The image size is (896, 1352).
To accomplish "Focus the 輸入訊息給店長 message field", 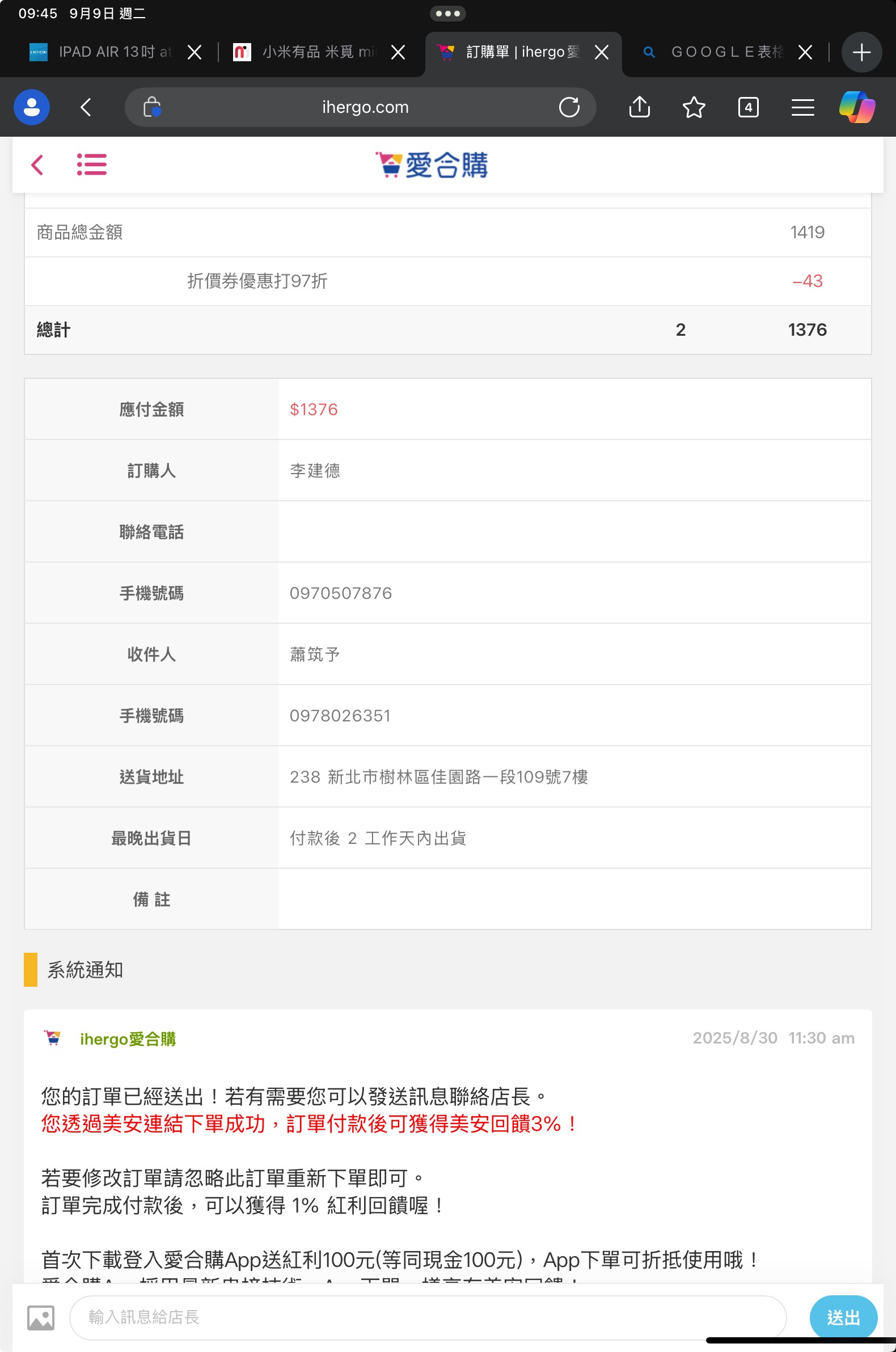I will (x=428, y=1317).
